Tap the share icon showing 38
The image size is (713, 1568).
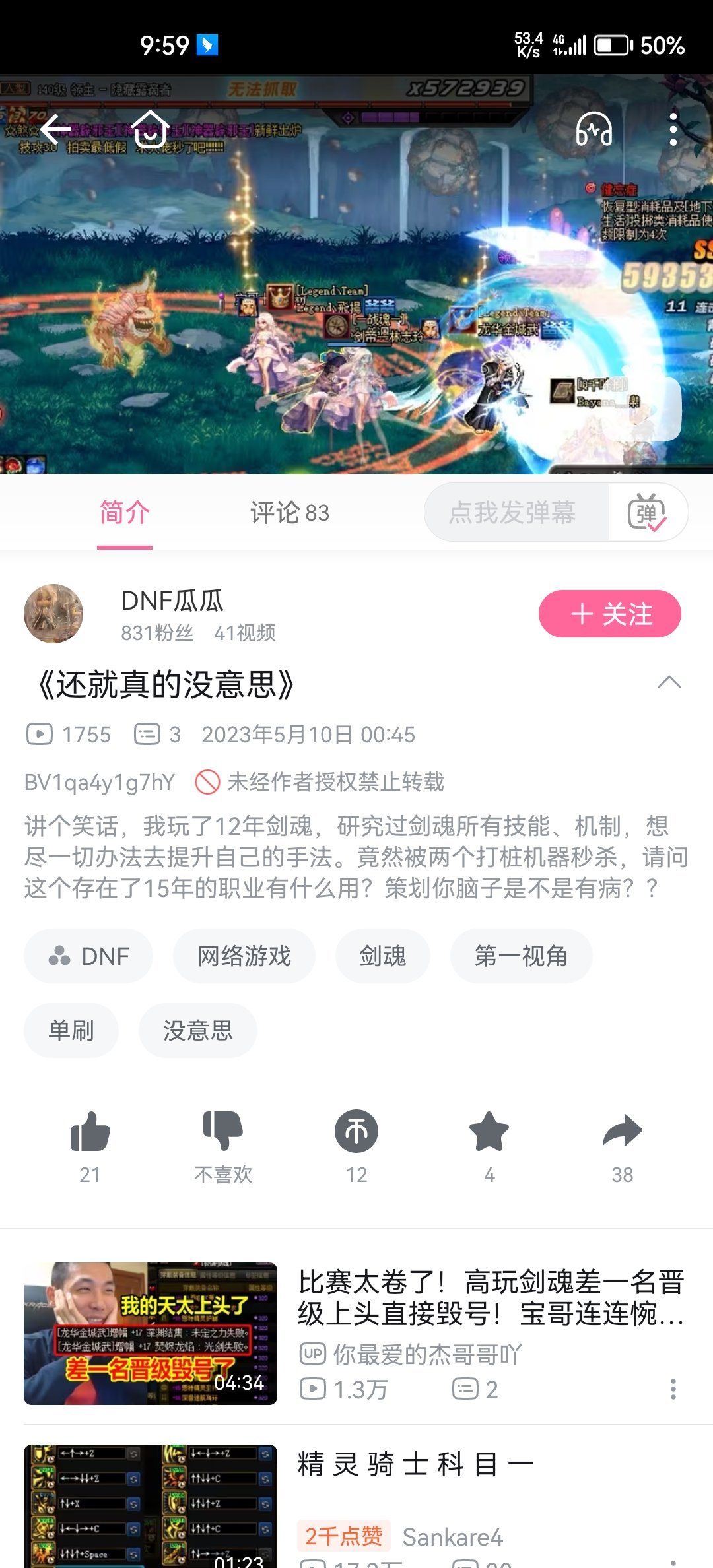[621, 1130]
